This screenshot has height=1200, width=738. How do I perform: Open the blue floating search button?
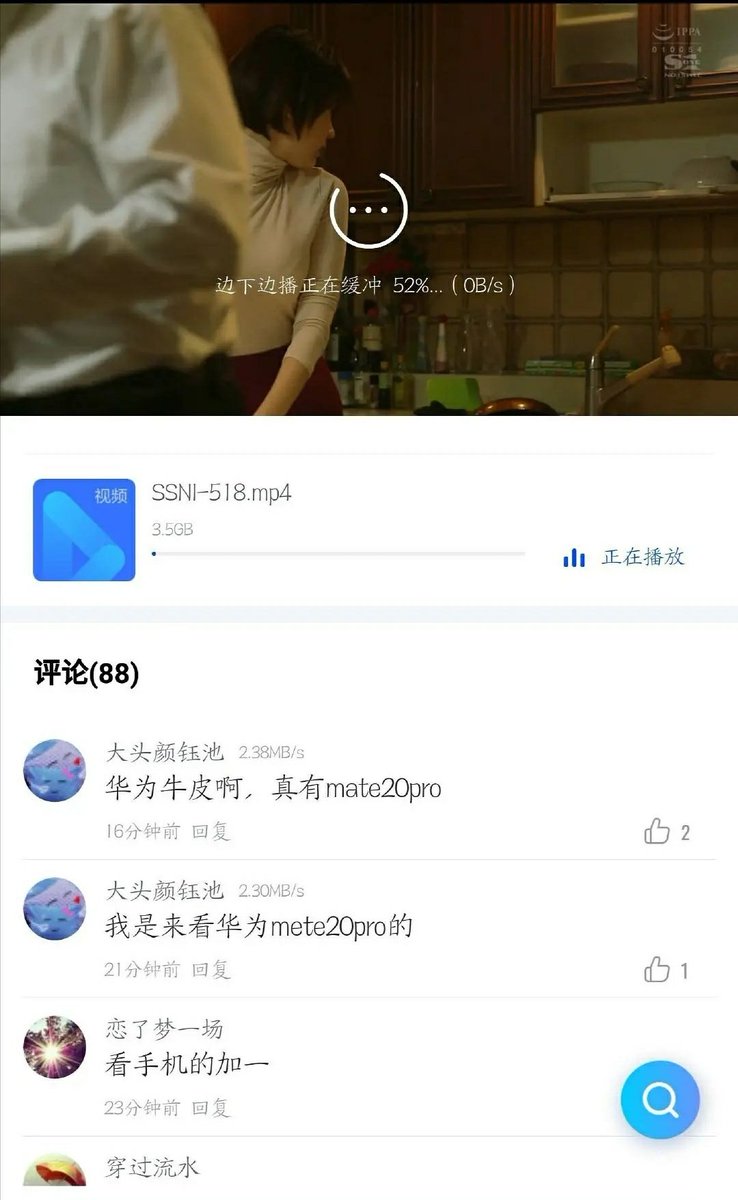(660, 1099)
